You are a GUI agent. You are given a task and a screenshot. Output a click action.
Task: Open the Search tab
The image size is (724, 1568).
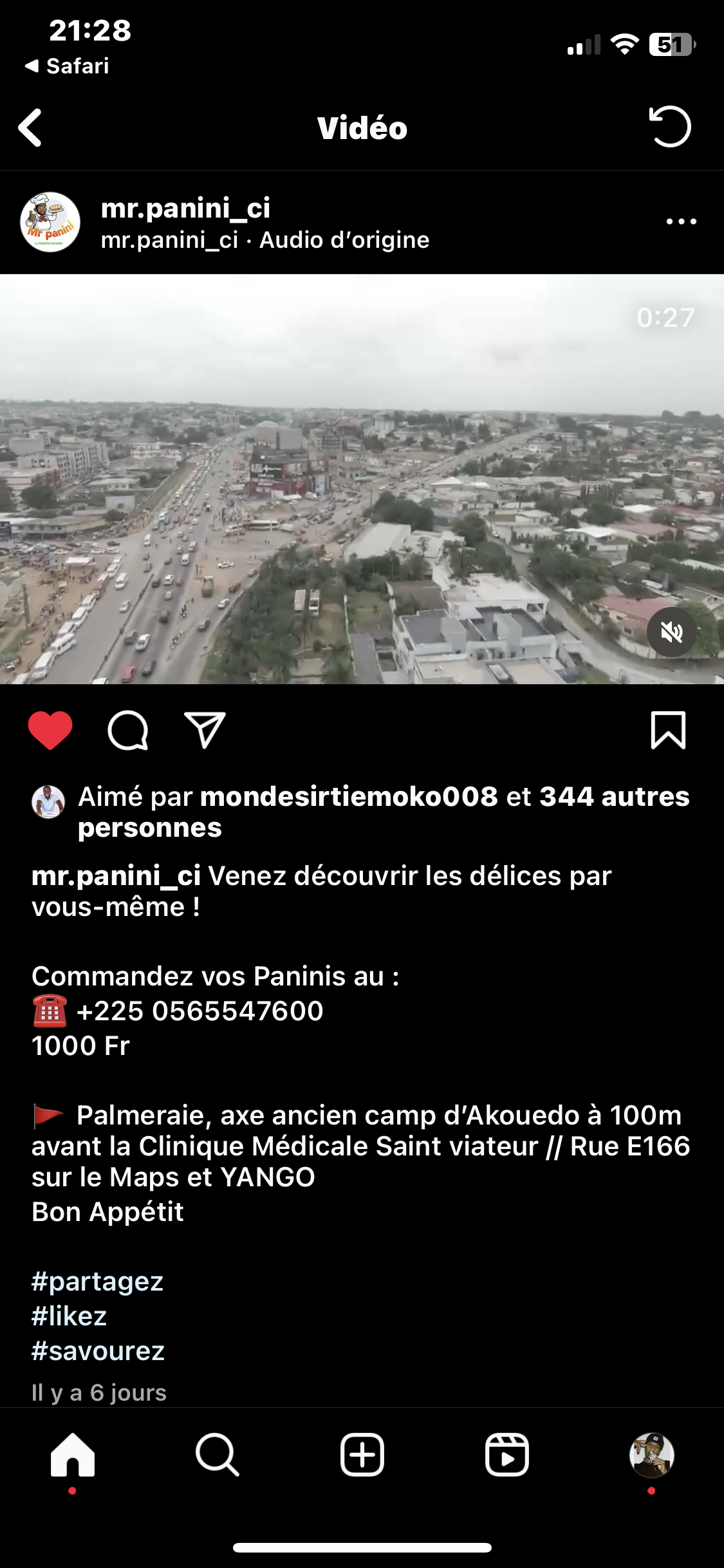click(x=218, y=1455)
